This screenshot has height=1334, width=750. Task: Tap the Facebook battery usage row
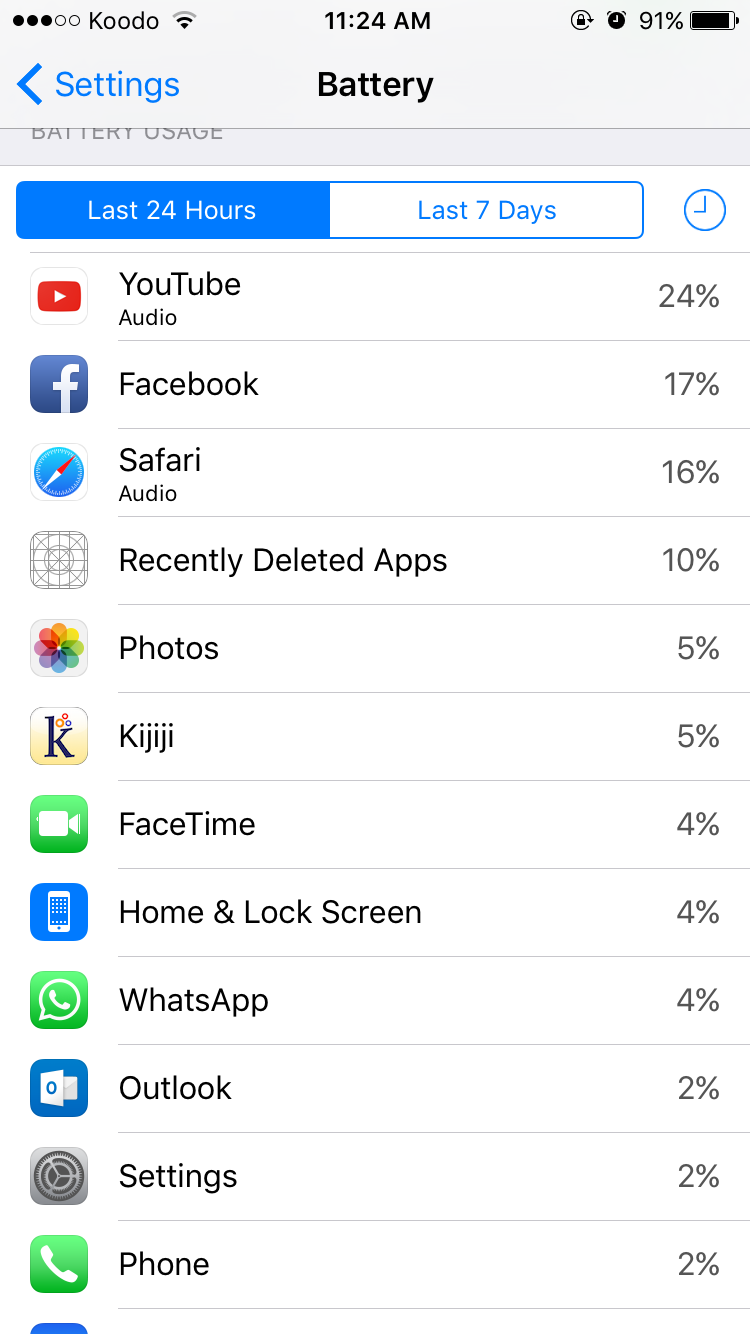[375, 385]
